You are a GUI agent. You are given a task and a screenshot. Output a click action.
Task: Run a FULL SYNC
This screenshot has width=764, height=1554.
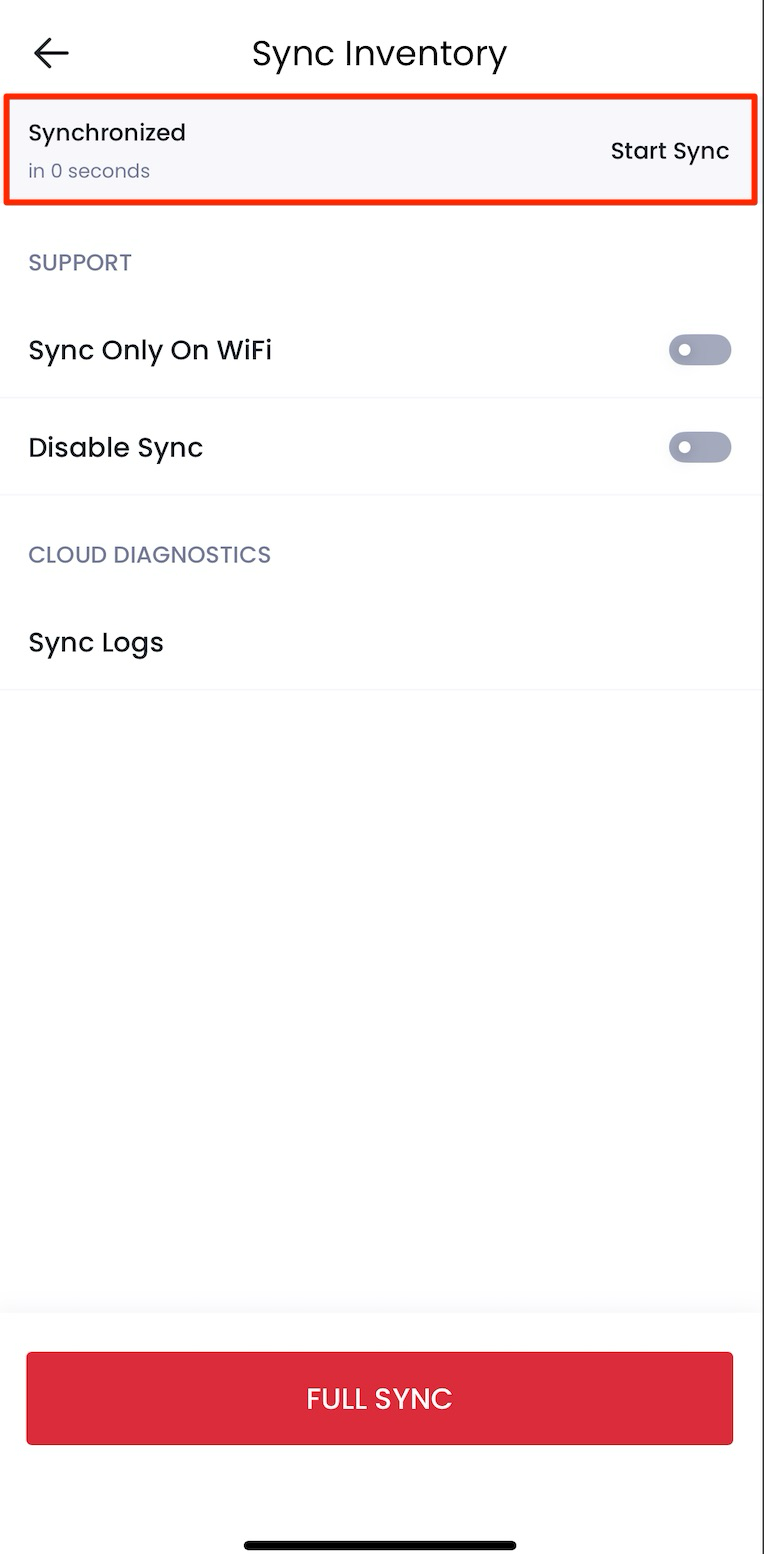point(380,1398)
